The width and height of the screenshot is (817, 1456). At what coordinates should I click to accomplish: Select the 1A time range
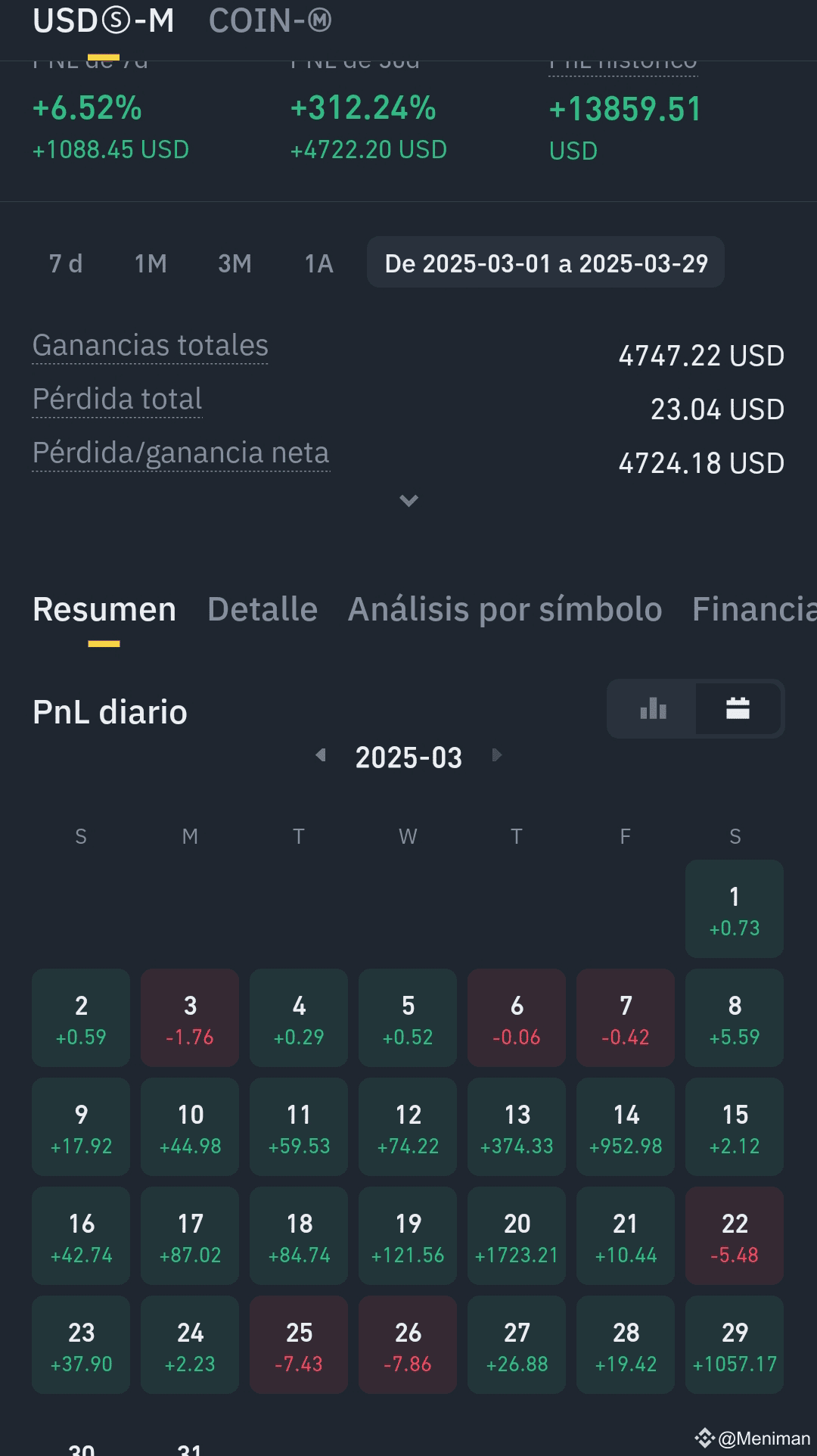318,263
